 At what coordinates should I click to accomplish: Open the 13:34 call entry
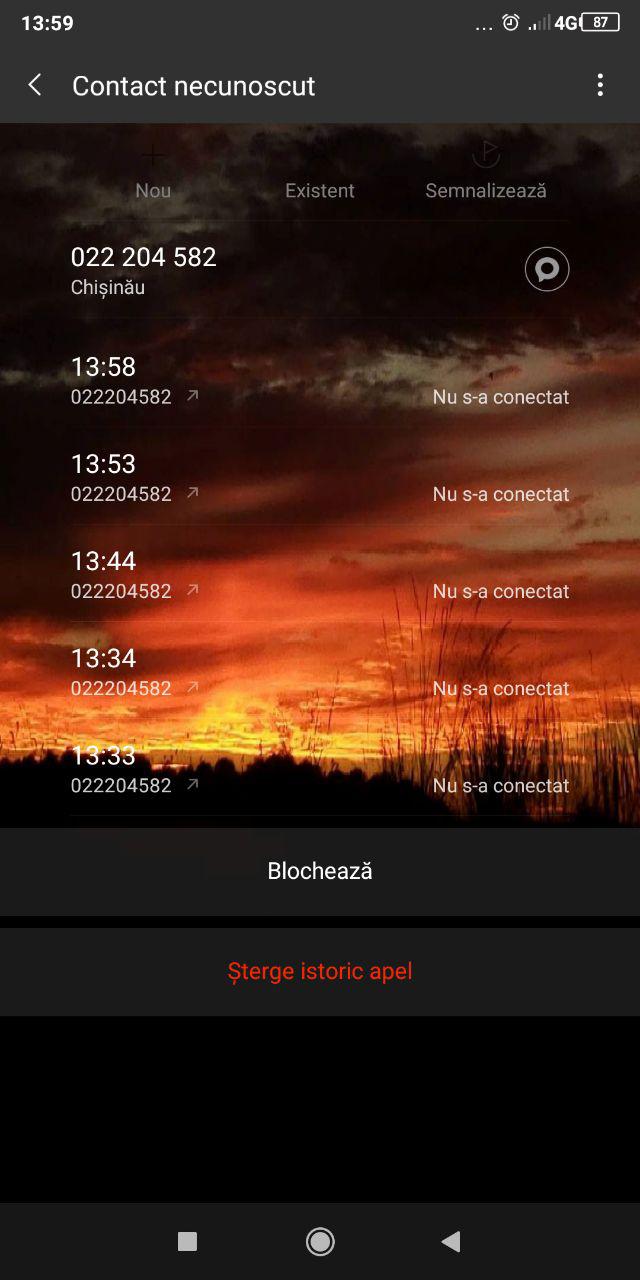click(x=319, y=672)
